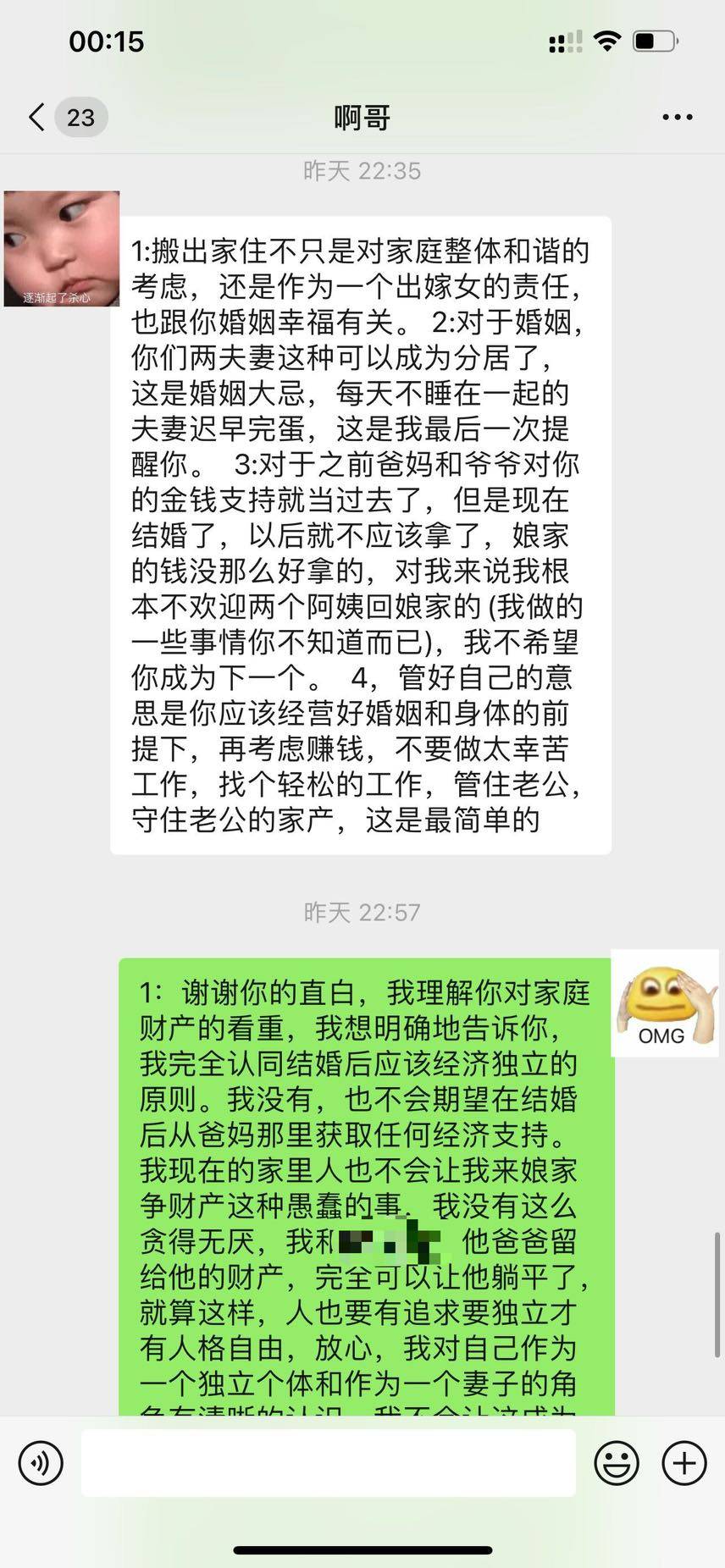725x1568 pixels.
Task: Open the plus attachments menu
Action: (683, 1462)
